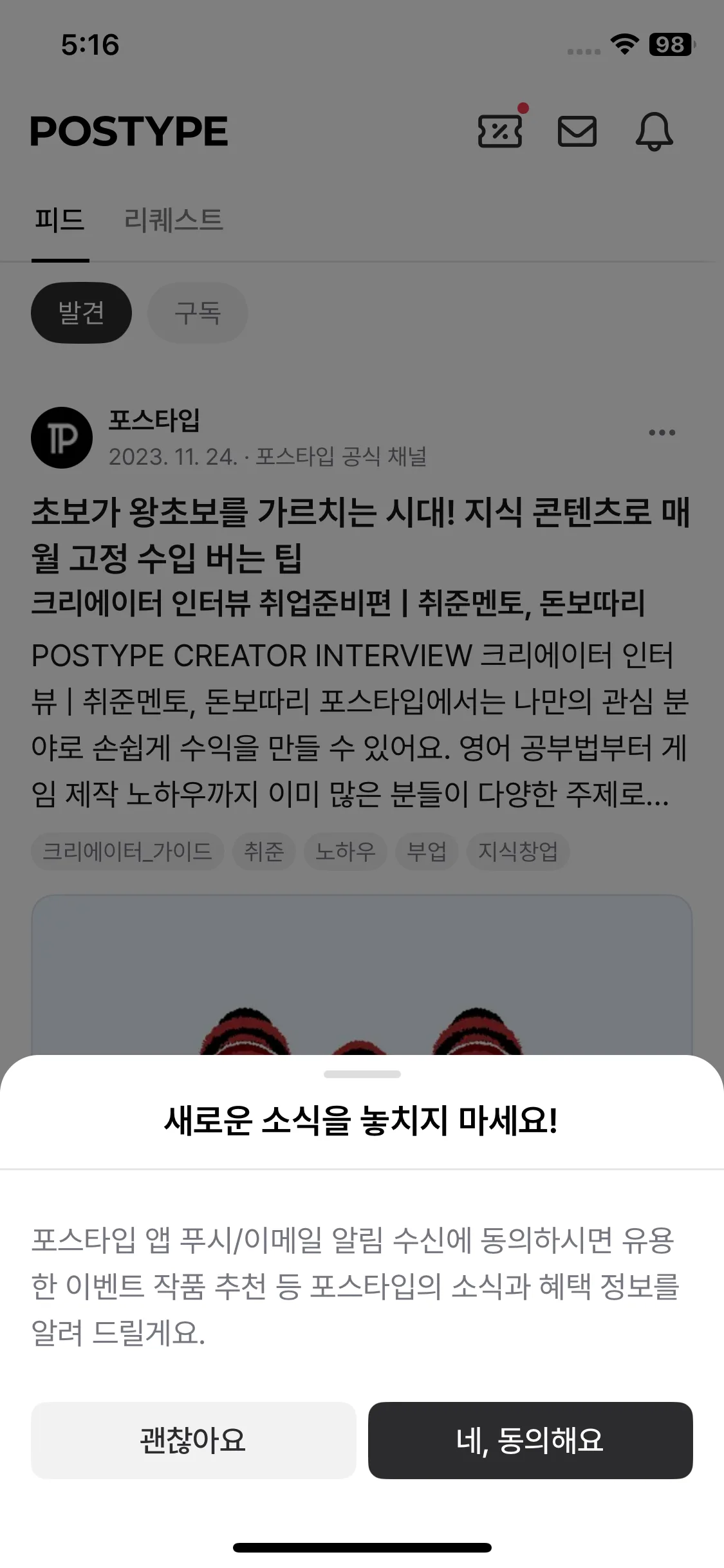Switch to the 리퀘스트 tab

173,220
